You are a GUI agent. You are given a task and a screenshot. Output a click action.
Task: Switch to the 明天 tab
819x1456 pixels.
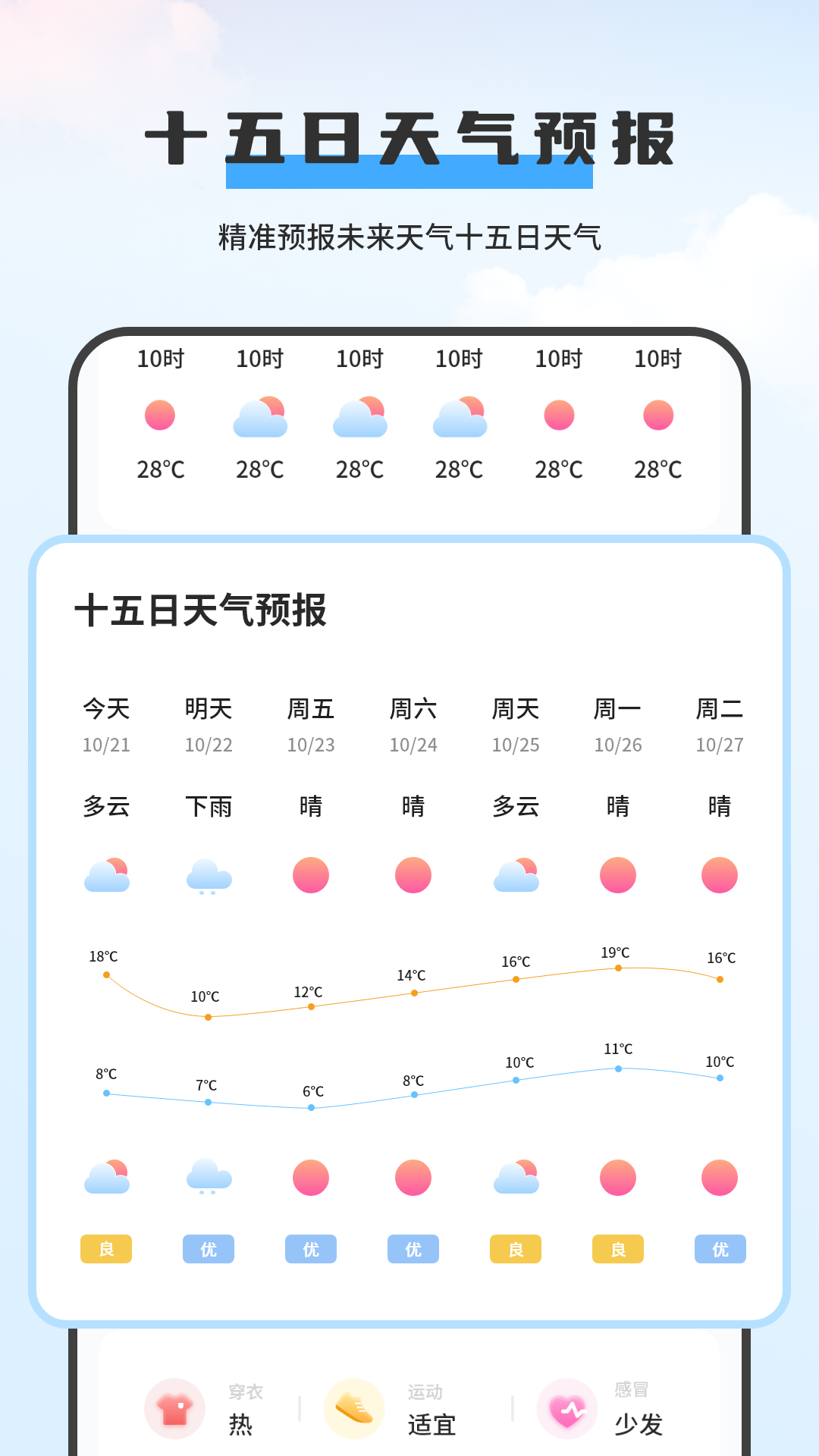point(209,711)
